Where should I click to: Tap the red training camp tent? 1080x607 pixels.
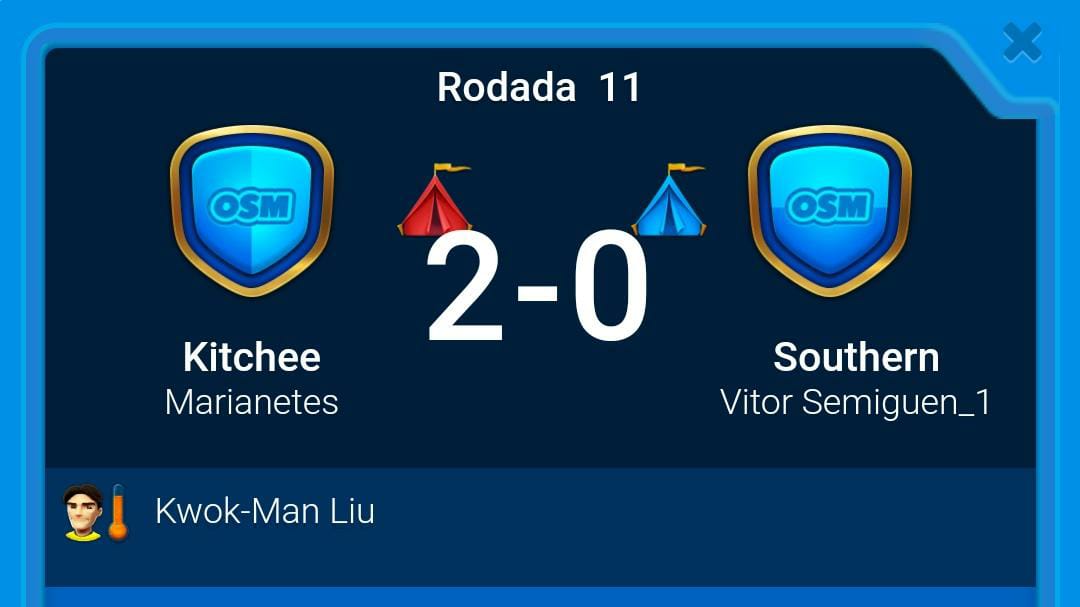(435, 200)
